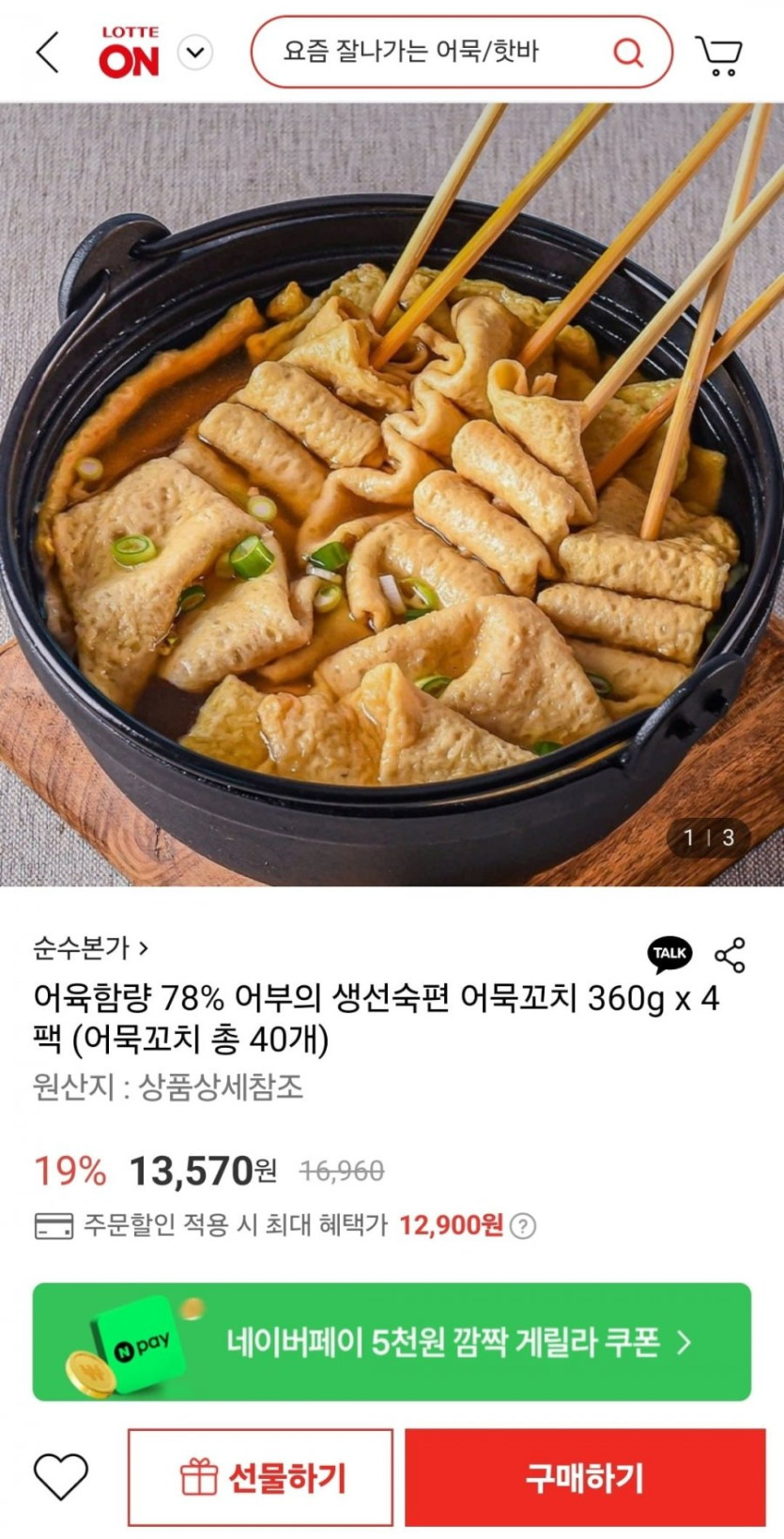The width and height of the screenshot is (784, 1539).
Task: Tap 선물하기 to send as gift
Action: tap(260, 1478)
